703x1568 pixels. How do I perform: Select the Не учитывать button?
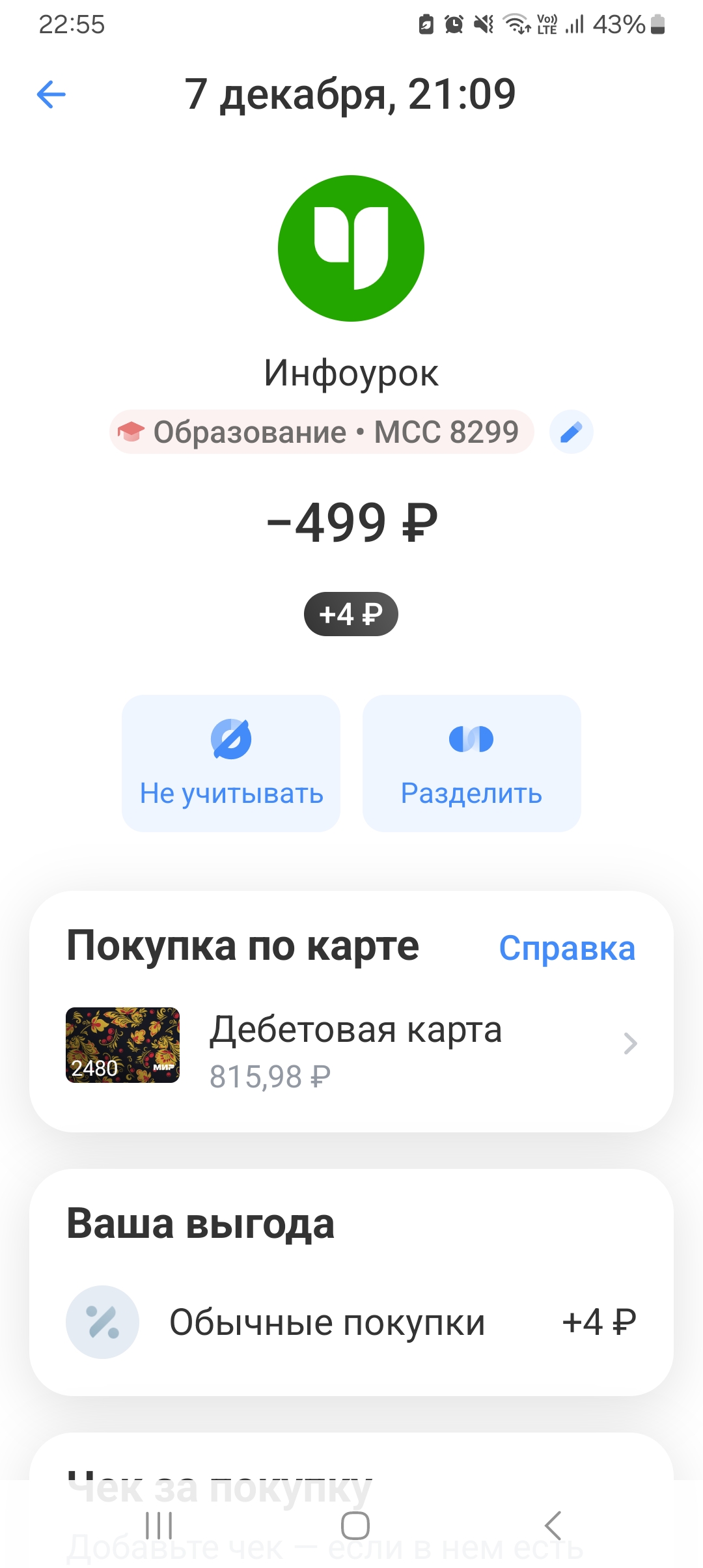click(231, 763)
